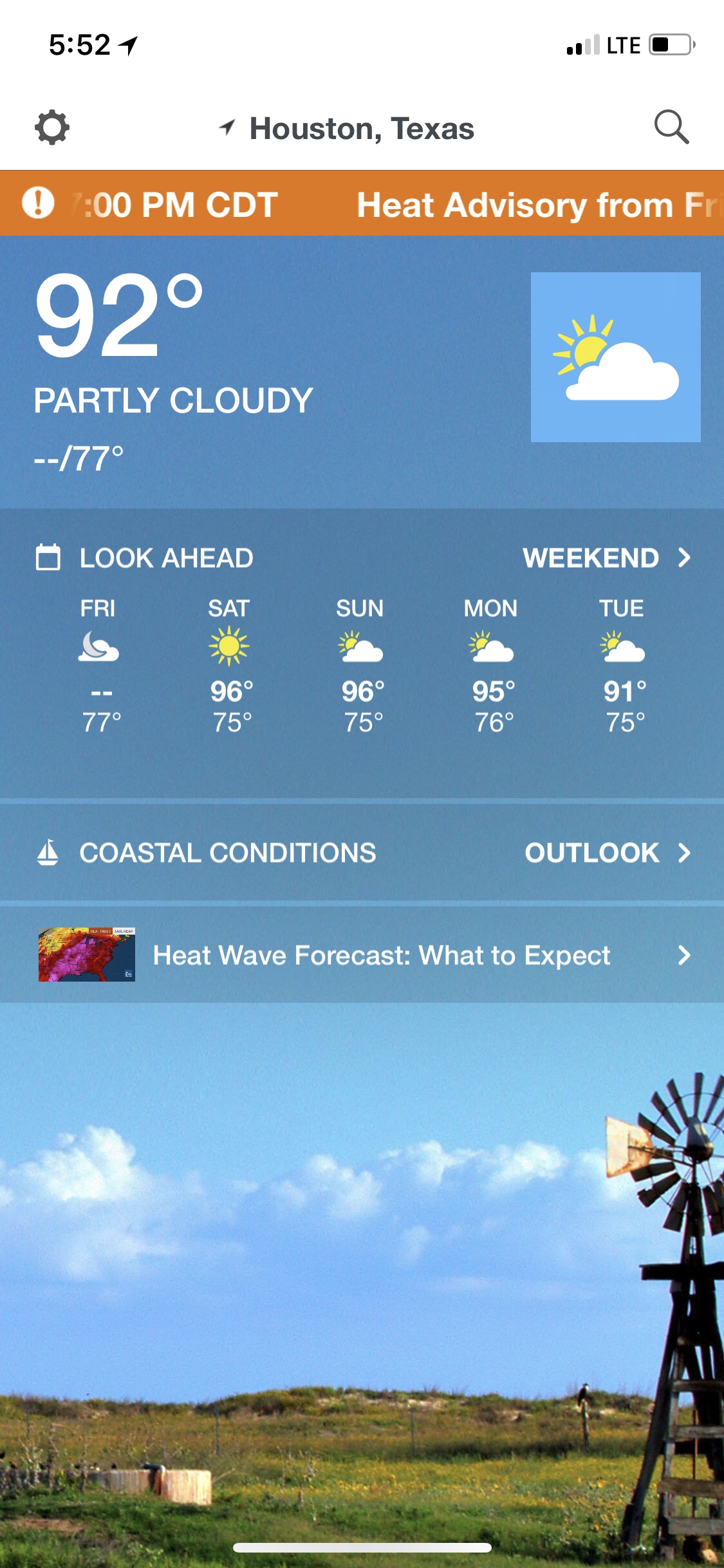The image size is (724, 1568).
Task: Open the Weekend forecast link
Action: 606,557
